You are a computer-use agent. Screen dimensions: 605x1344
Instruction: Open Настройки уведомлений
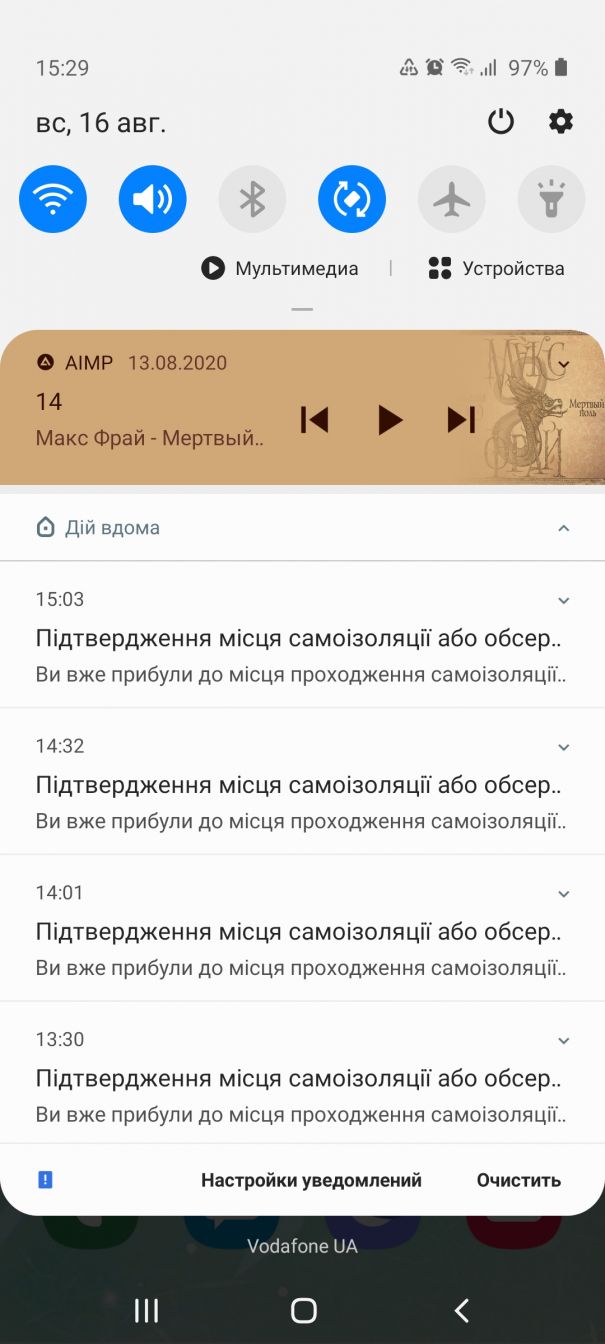(x=311, y=1180)
